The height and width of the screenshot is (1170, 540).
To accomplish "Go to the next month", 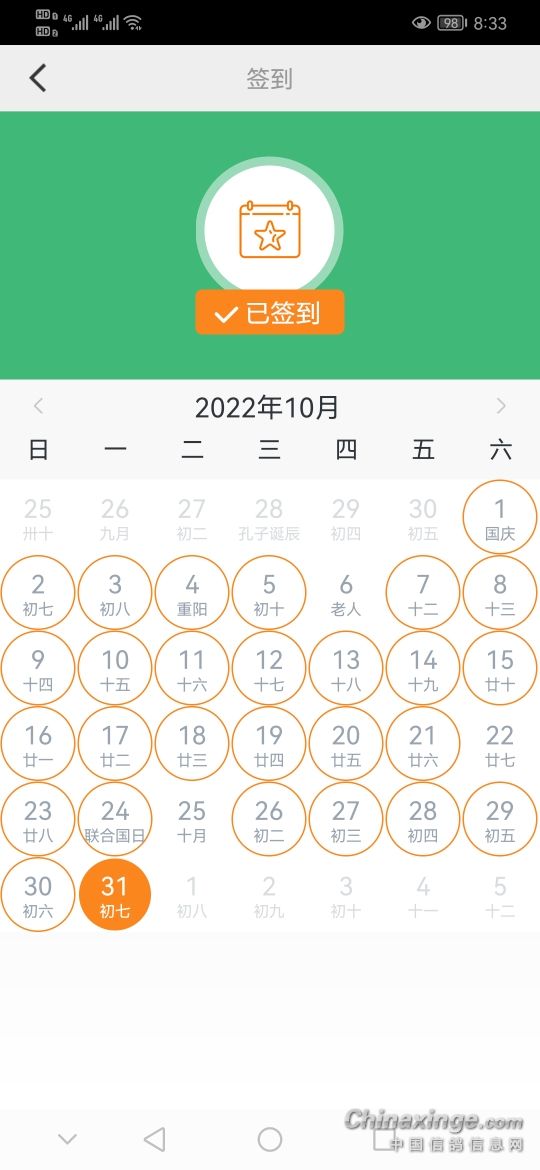I will click(x=500, y=406).
